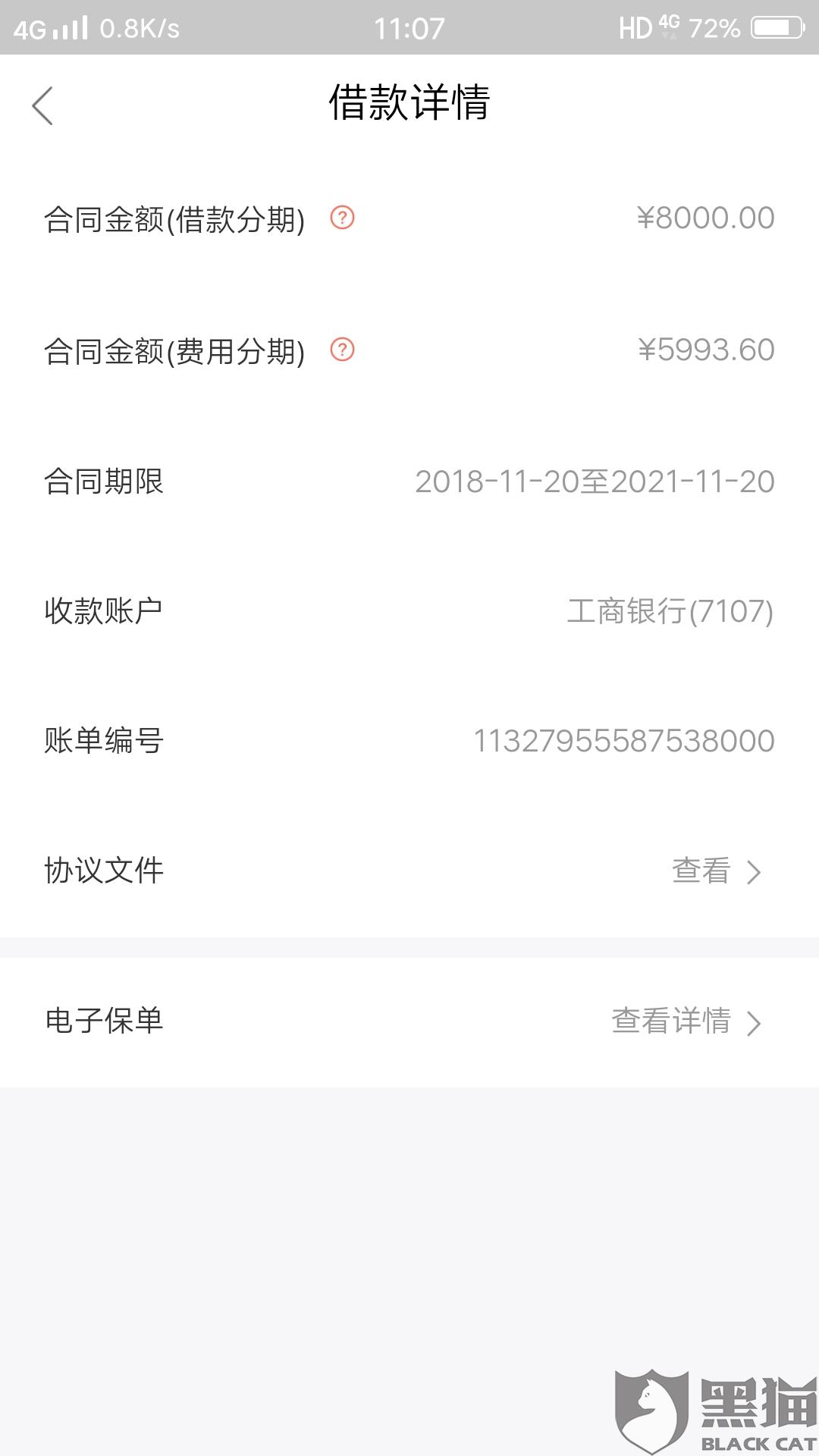Image resolution: width=819 pixels, height=1456 pixels.
Task: Go back from the 借款详情 page
Action: [x=42, y=105]
